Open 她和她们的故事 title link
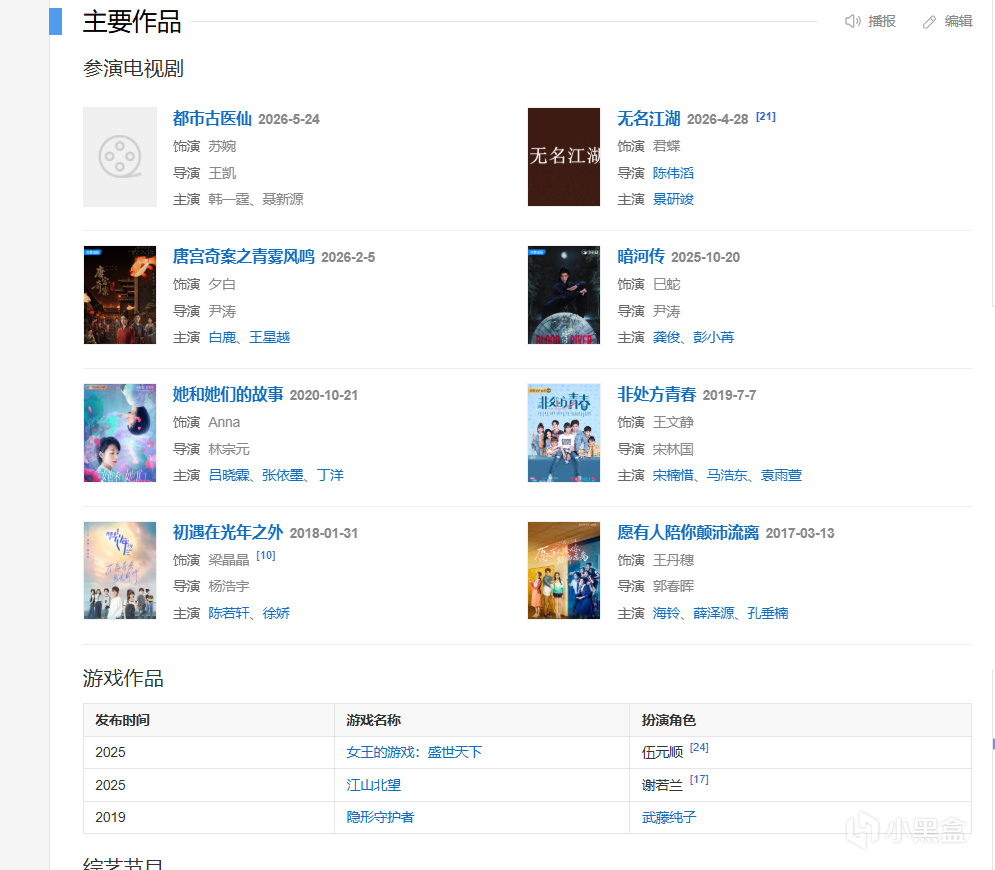 click(228, 394)
